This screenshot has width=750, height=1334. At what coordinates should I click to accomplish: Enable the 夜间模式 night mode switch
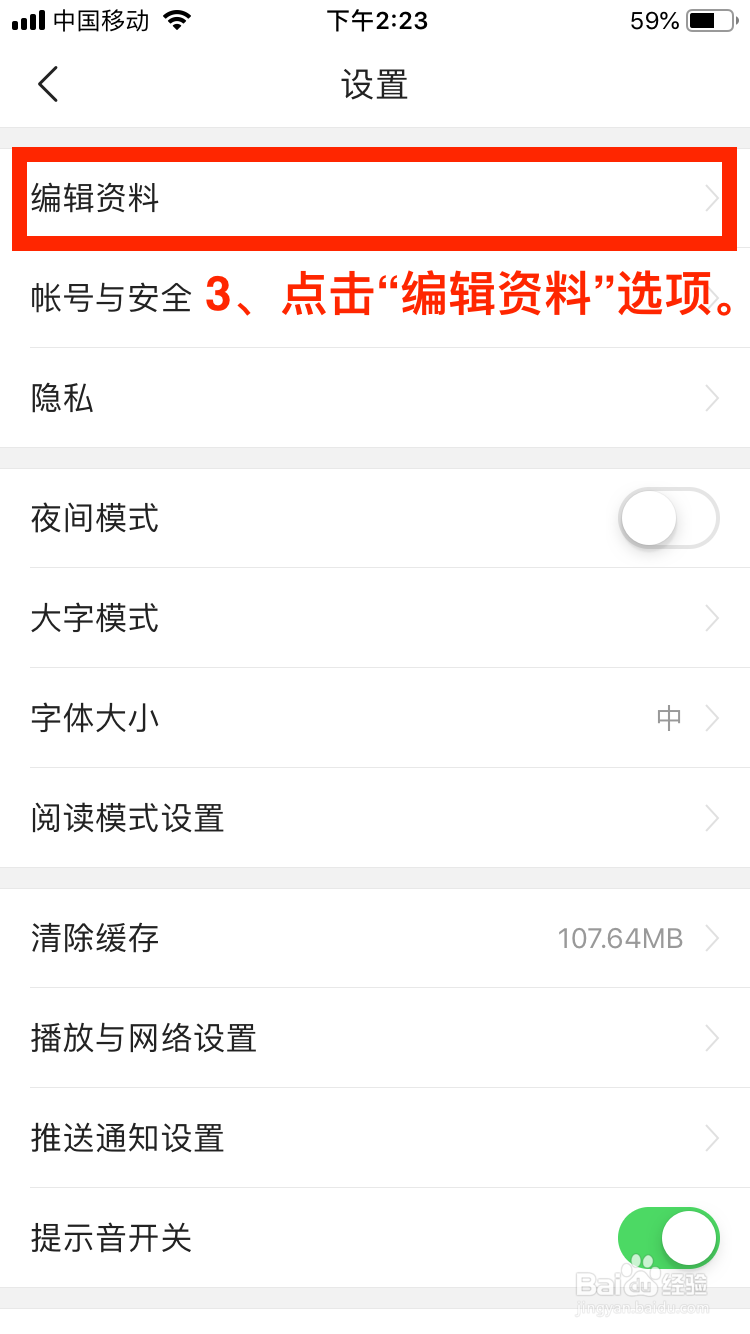tap(667, 518)
